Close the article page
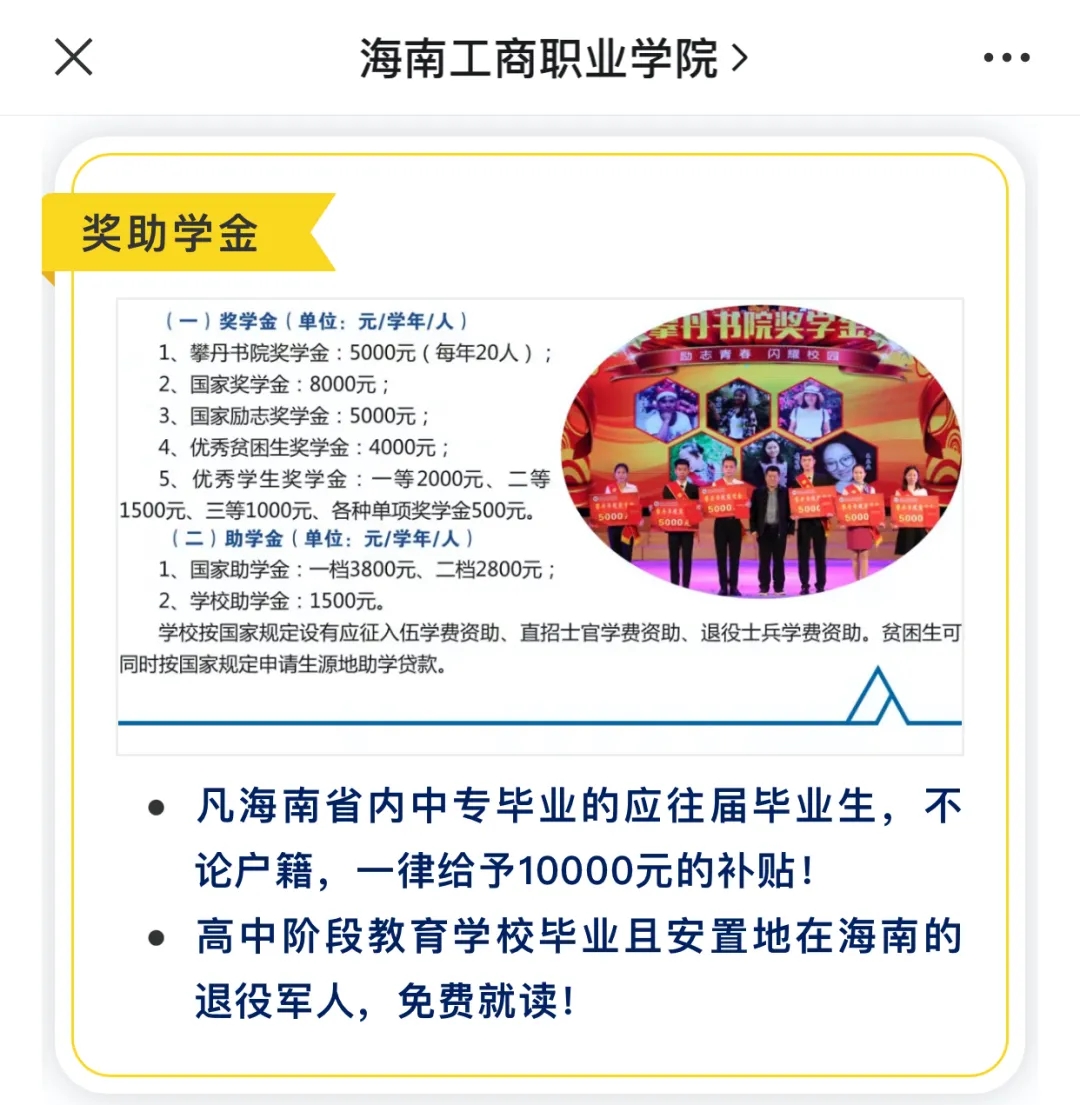This screenshot has width=1080, height=1105. coord(73,58)
